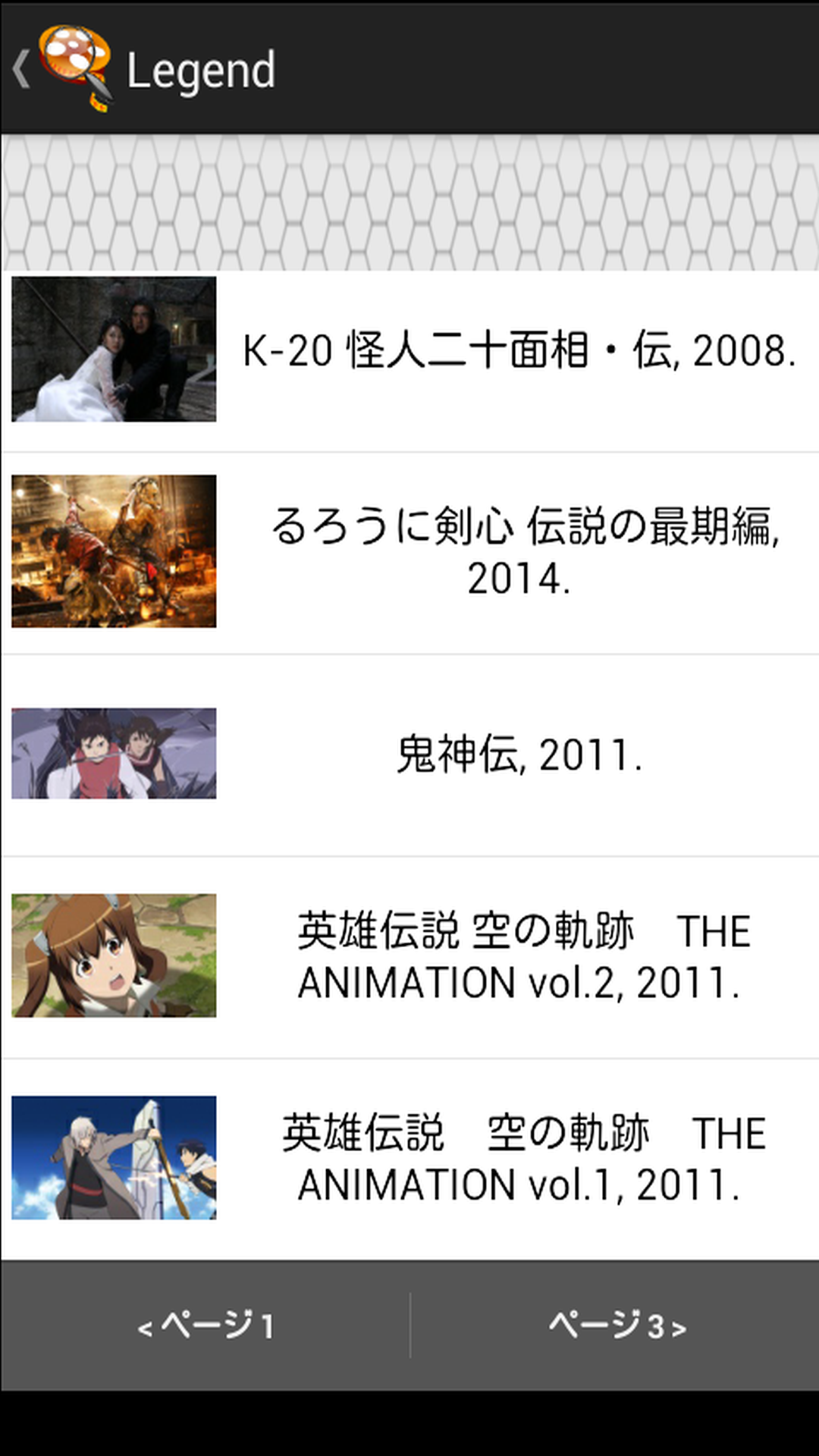This screenshot has height=1456, width=819.
Task: Go to previous page ページ1
Action: point(205,1326)
